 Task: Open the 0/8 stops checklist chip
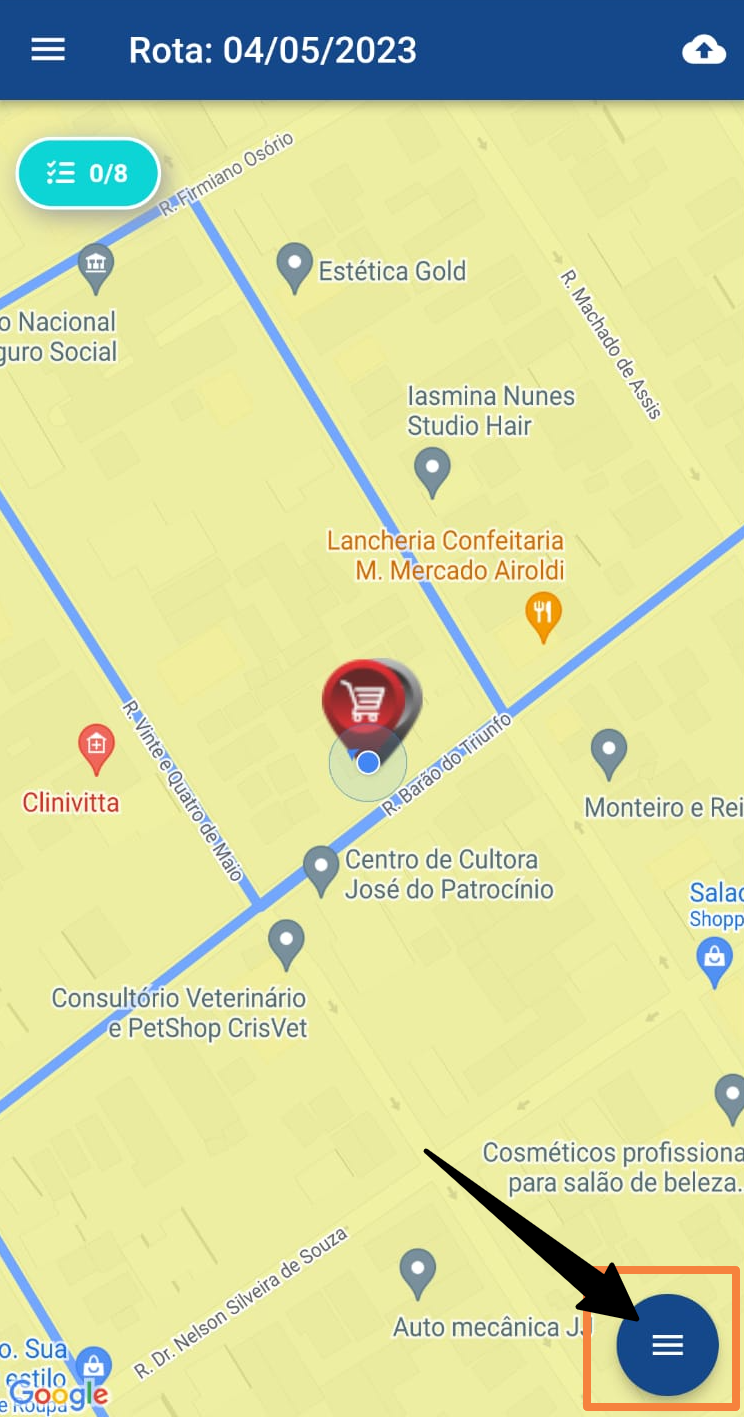[88, 173]
